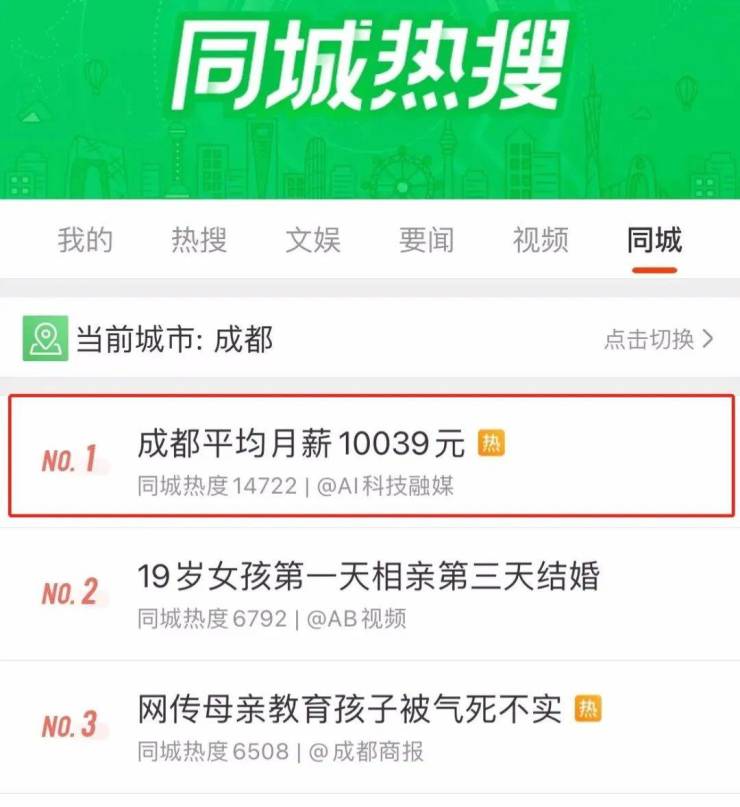
Task: Switch to the 热搜 tab
Action: [x=199, y=240]
